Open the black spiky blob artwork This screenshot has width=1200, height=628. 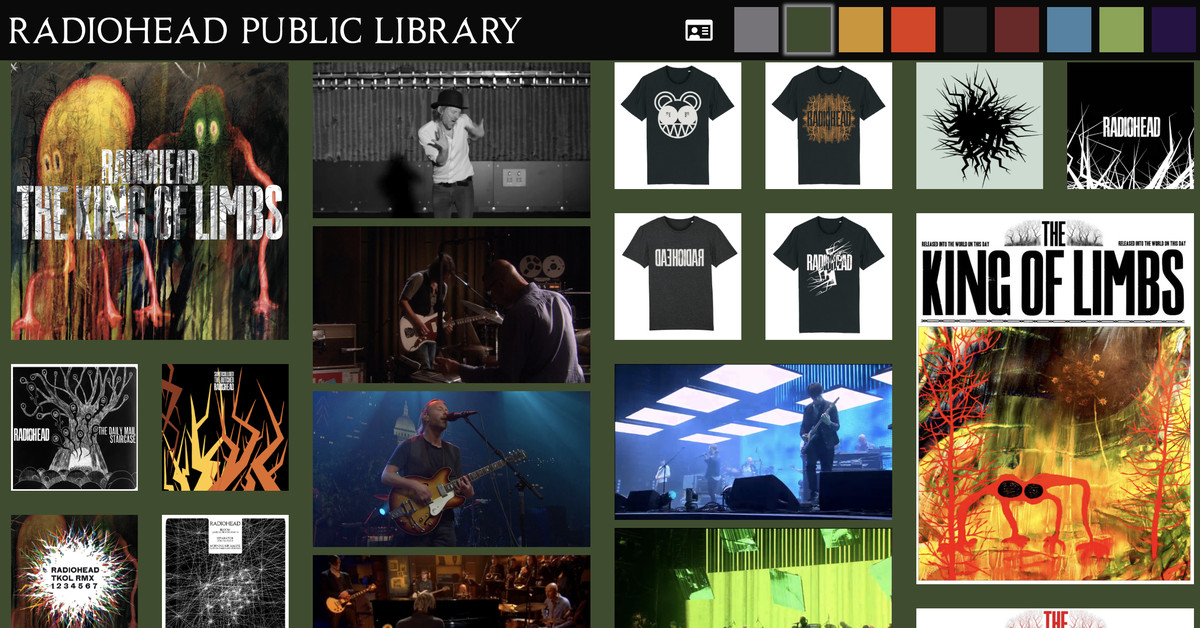[980, 125]
